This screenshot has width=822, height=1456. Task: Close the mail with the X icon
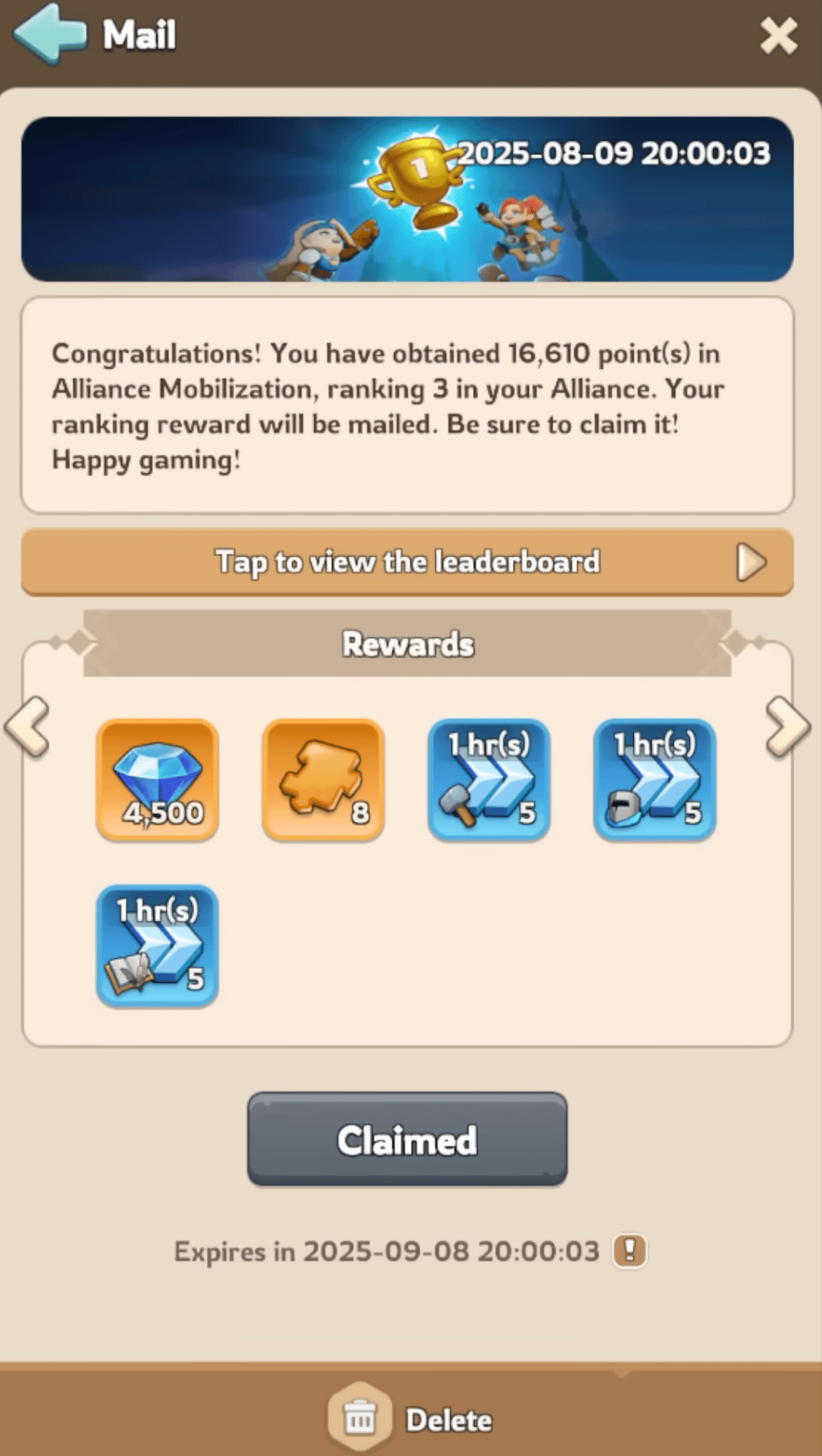coord(778,34)
